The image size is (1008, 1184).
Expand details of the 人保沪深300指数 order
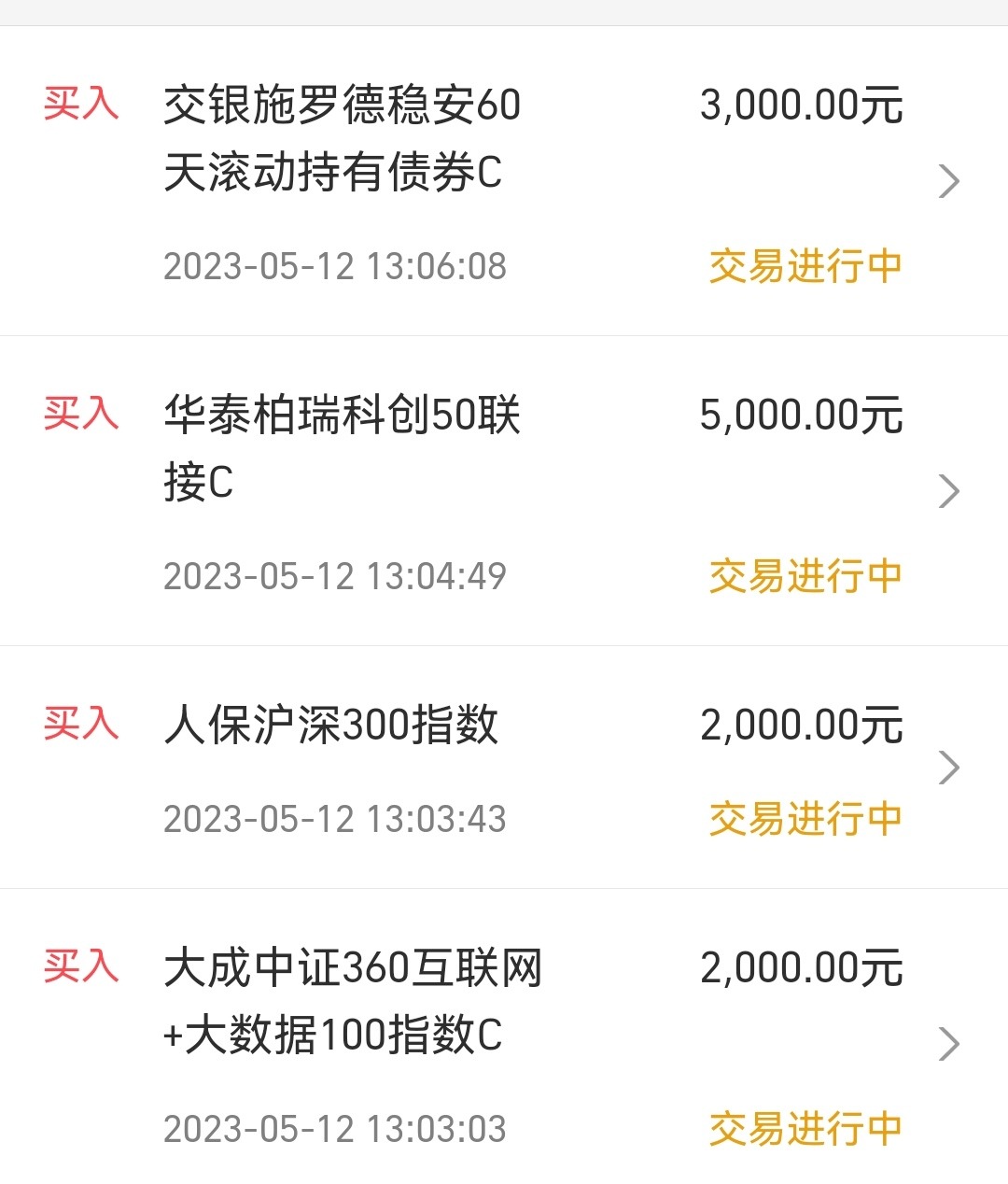tap(951, 768)
